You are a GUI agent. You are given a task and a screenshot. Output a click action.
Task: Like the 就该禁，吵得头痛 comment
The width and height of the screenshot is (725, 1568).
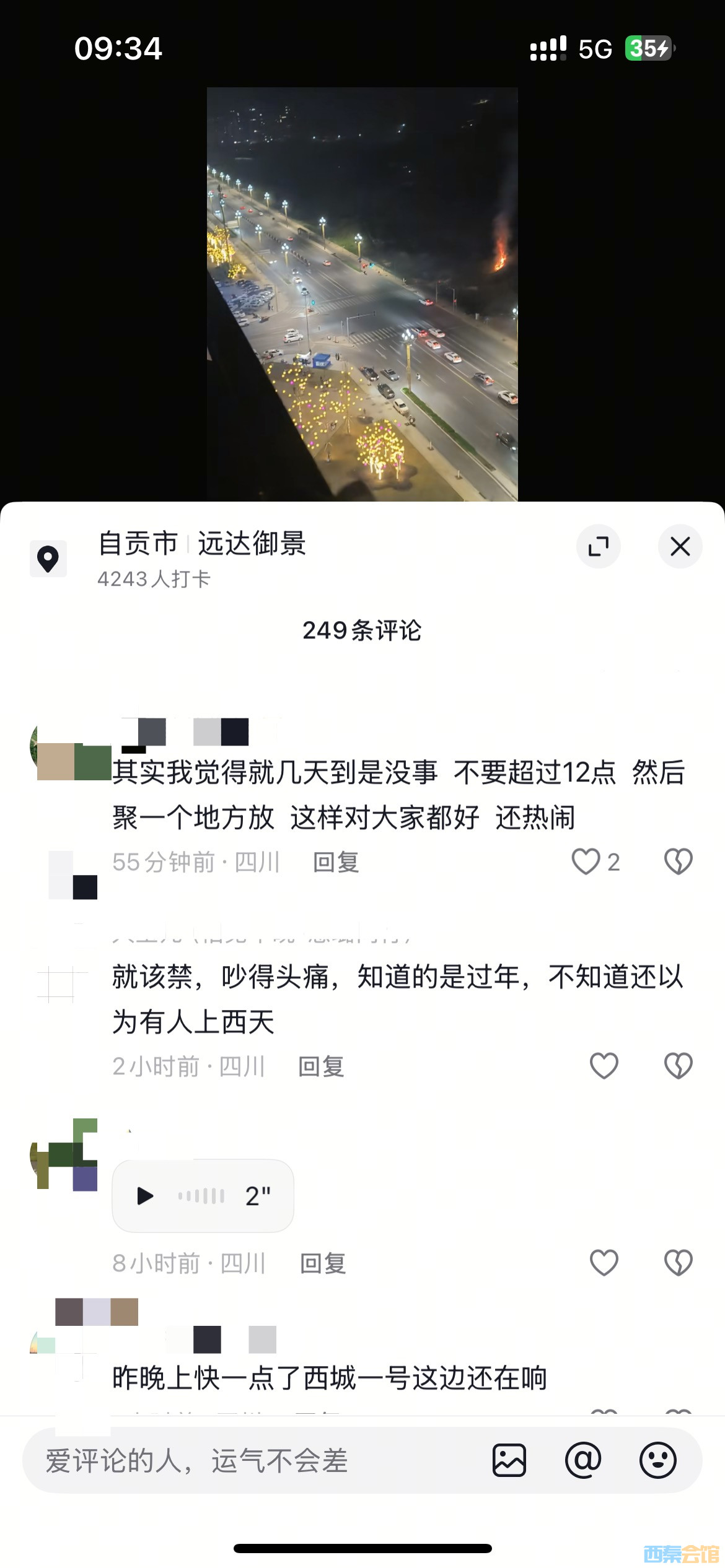click(x=604, y=1066)
